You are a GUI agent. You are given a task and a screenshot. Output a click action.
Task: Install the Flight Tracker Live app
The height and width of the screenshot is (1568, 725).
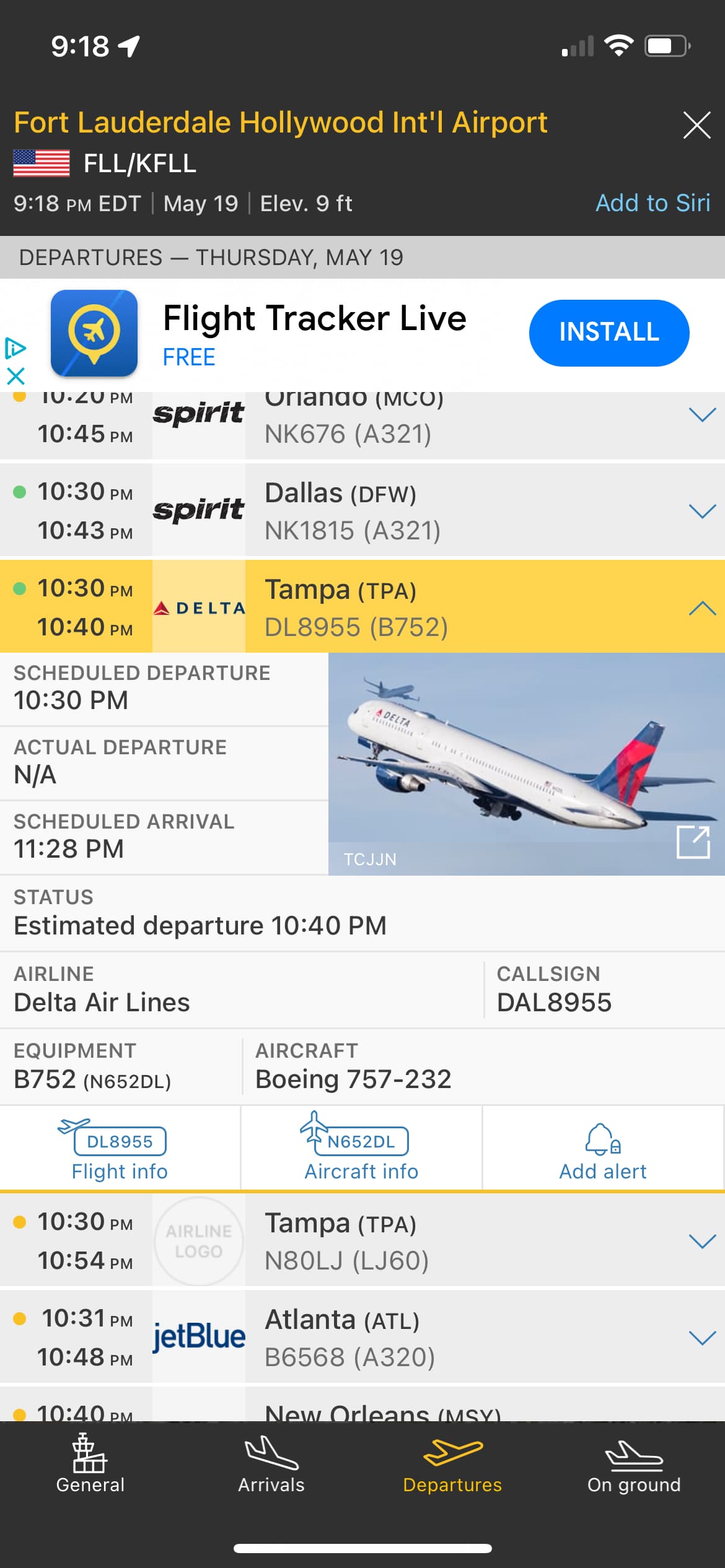tap(609, 333)
